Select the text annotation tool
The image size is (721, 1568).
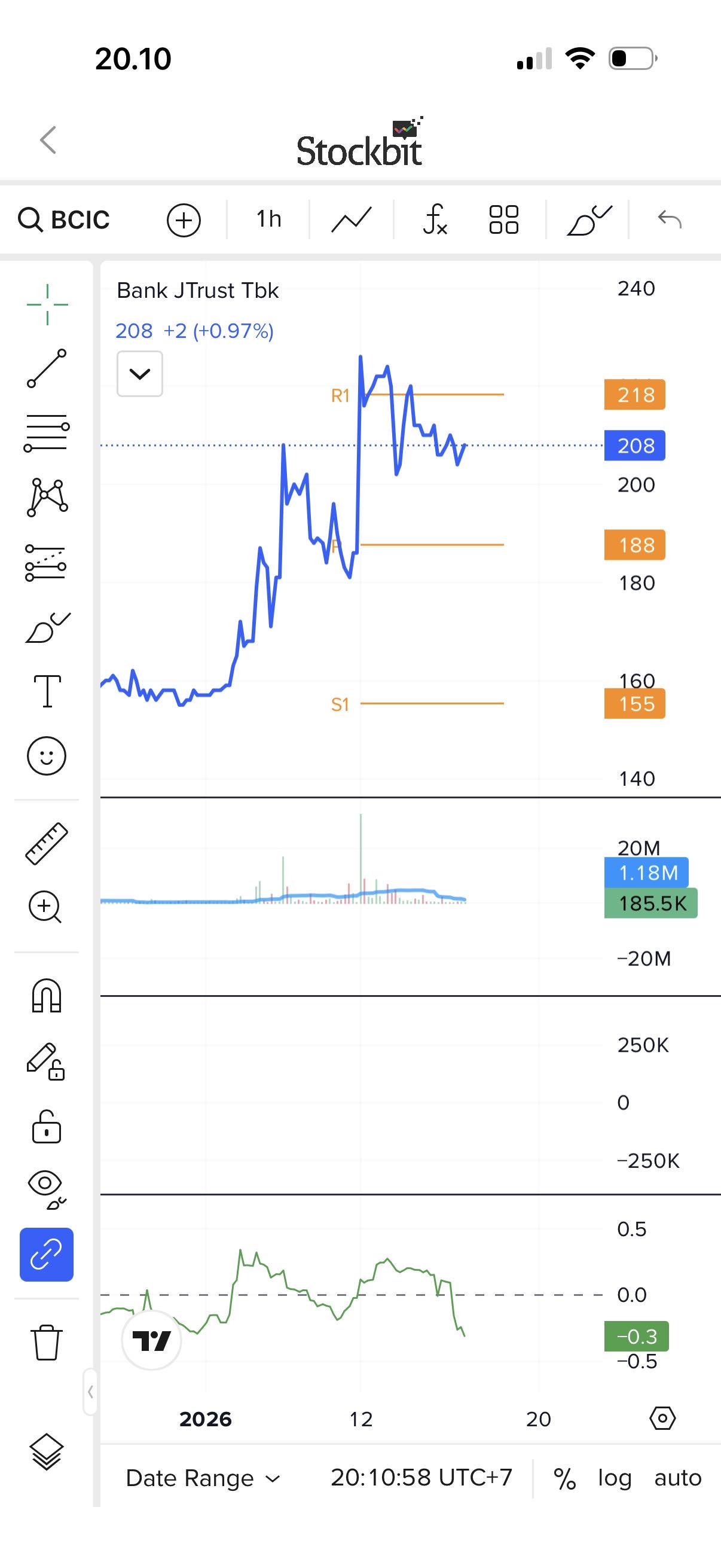click(x=47, y=691)
